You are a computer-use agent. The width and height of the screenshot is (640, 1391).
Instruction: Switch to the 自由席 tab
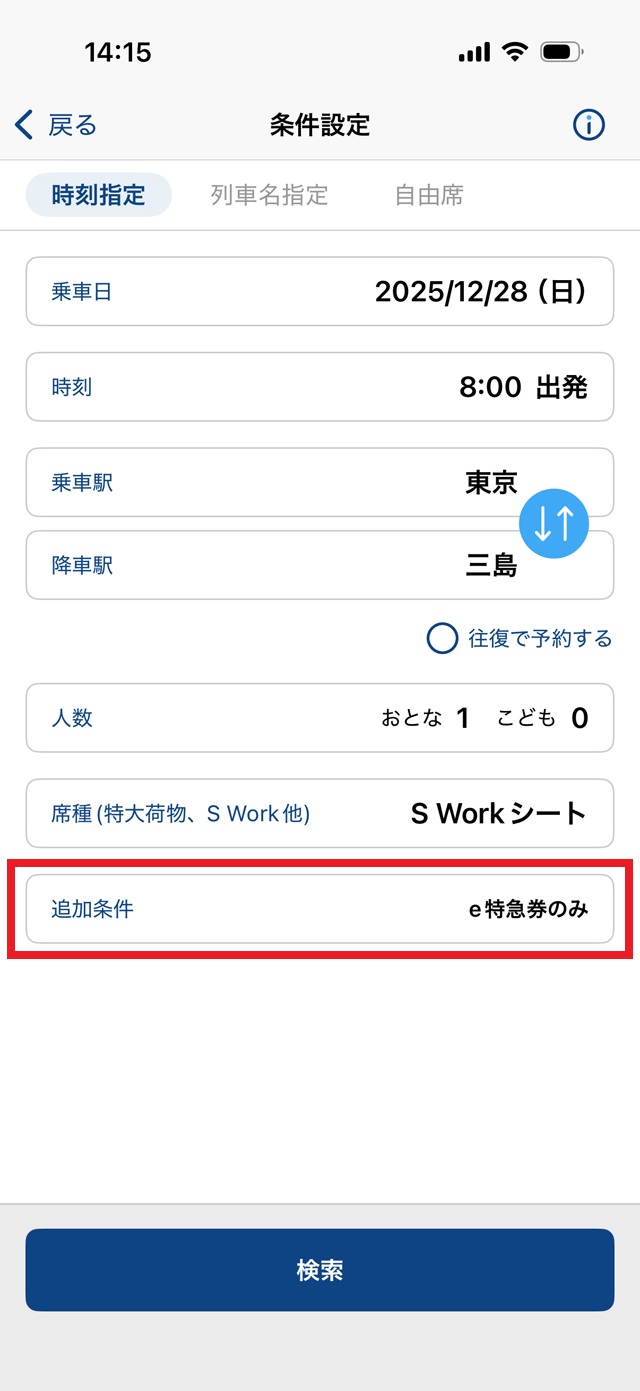pyautogui.click(x=429, y=195)
